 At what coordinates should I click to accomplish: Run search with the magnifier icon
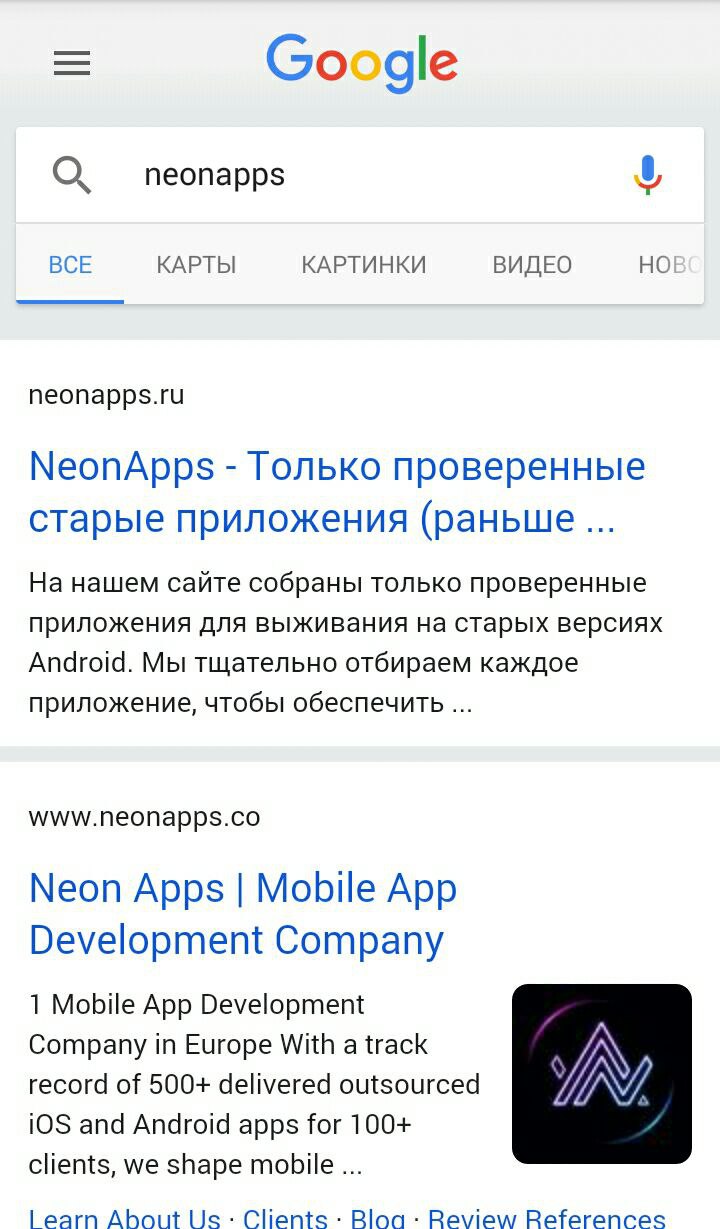tap(72, 176)
